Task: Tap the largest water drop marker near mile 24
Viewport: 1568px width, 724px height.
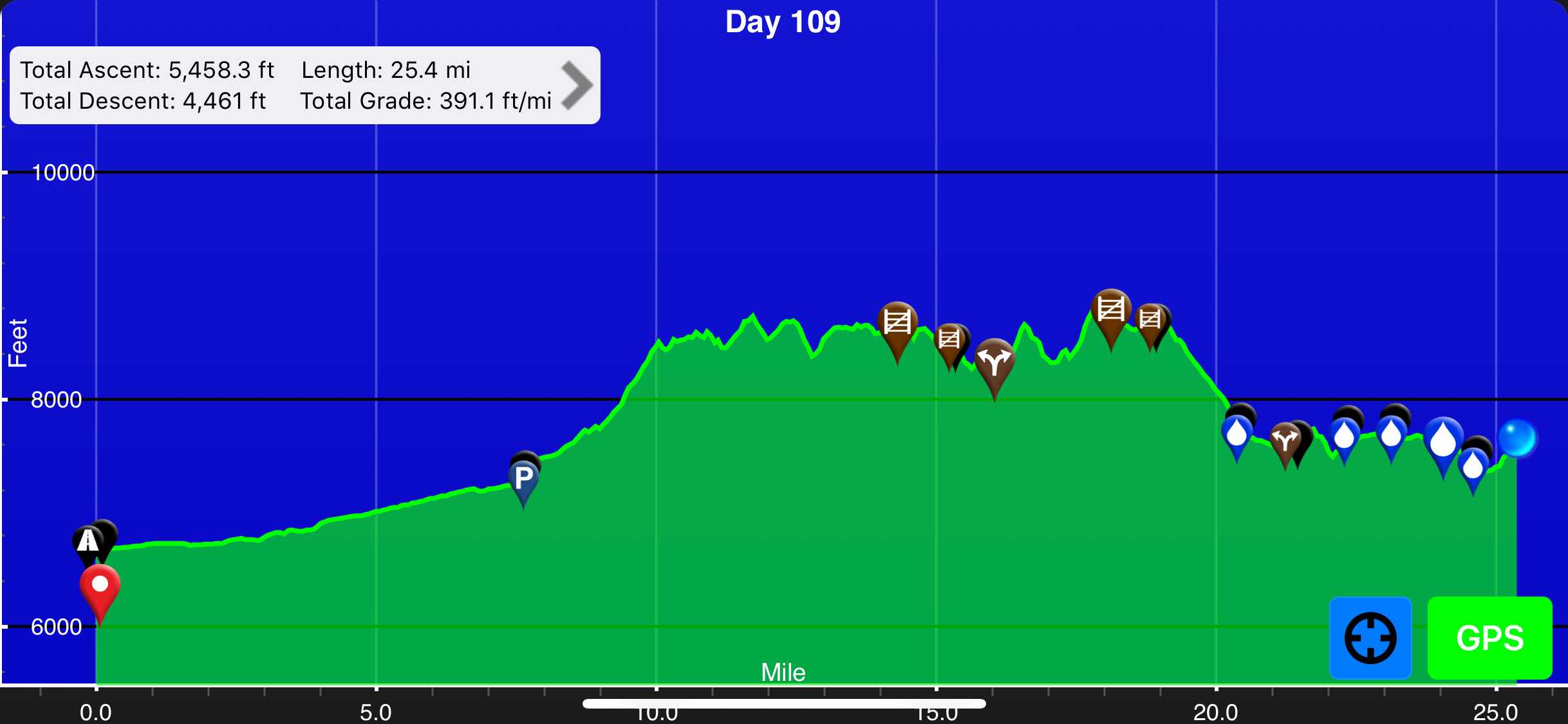Action: (x=1442, y=440)
